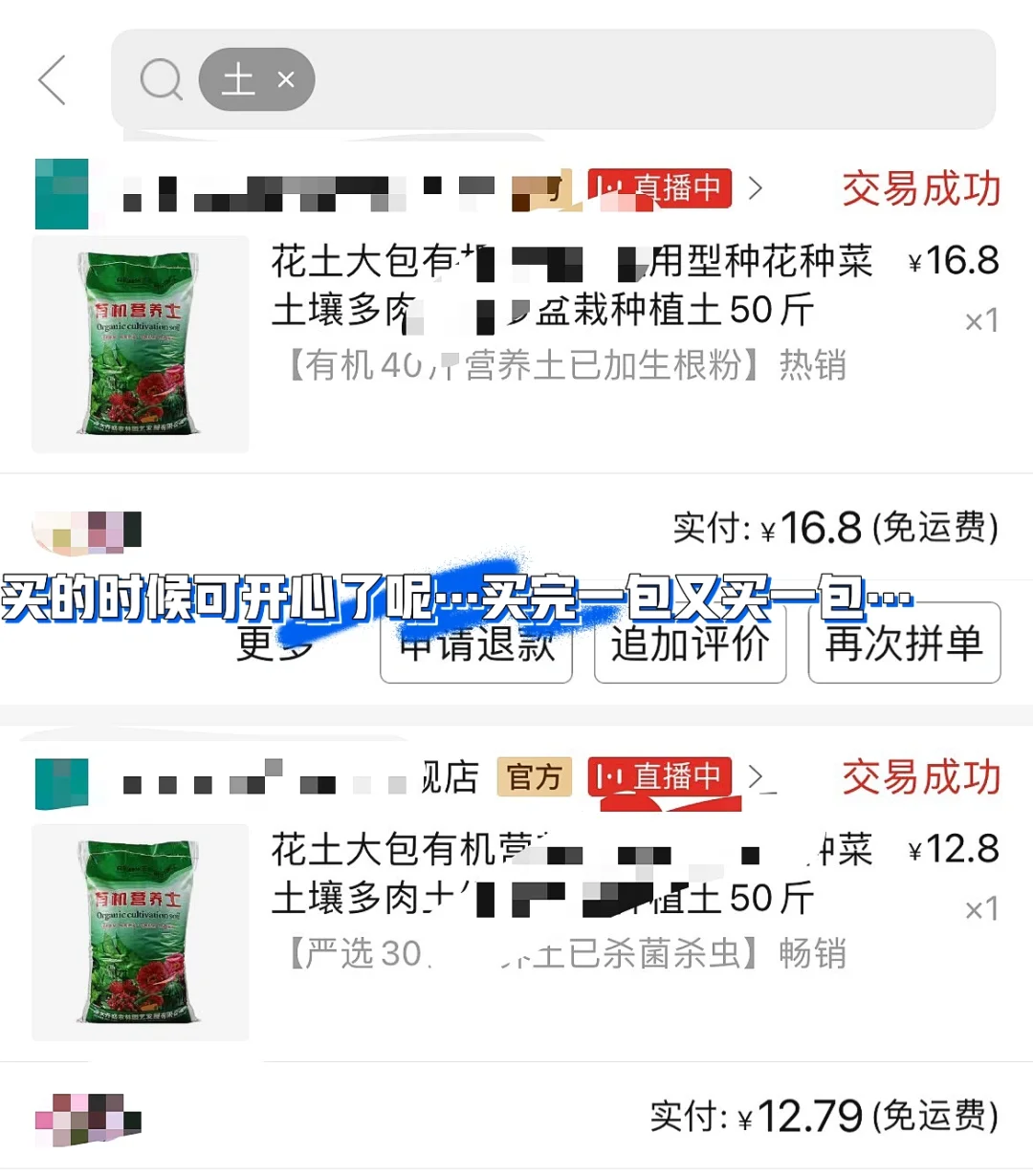Tap 再次拼单 to reorder
1033x1176 pixels.
point(903,643)
